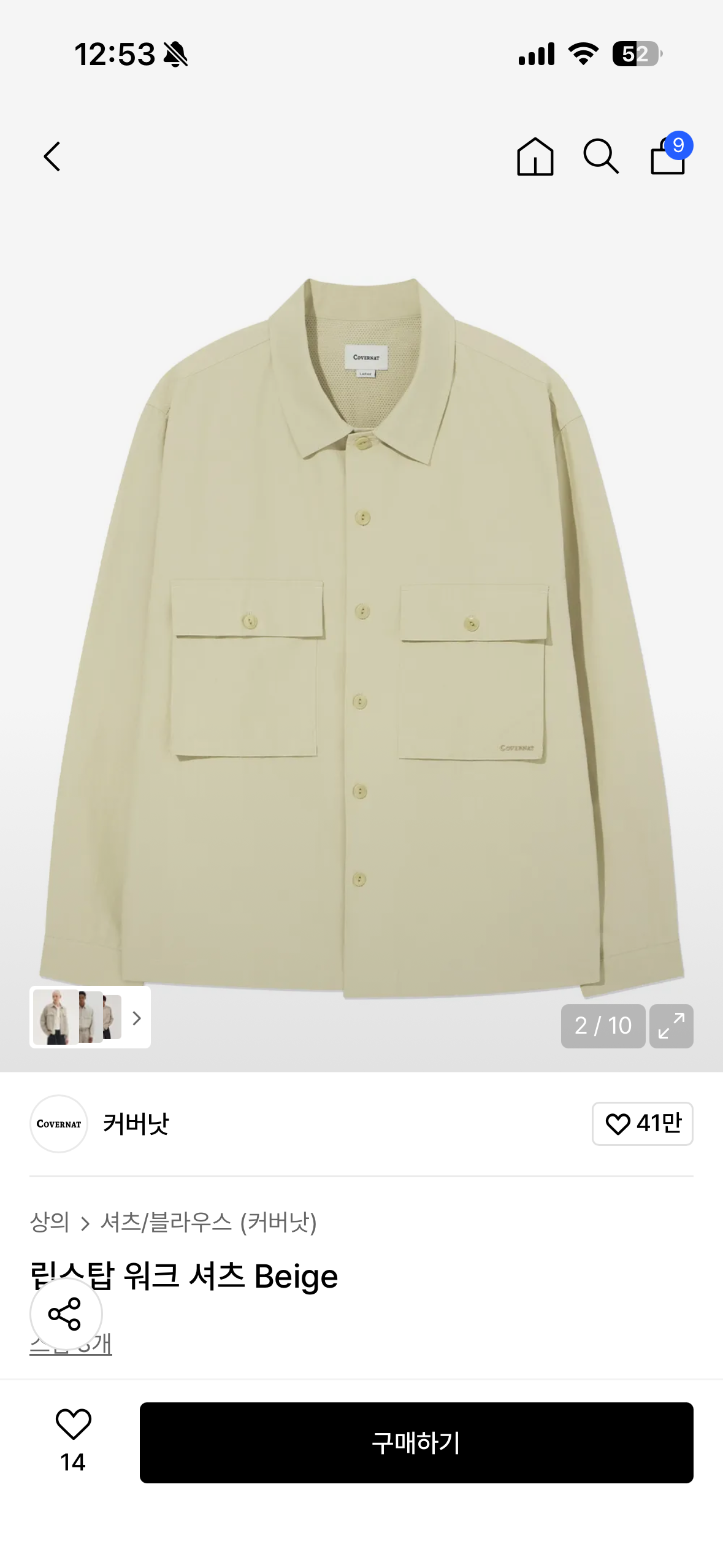The image size is (723, 1568).
Task: Open the search icon
Action: point(601,156)
